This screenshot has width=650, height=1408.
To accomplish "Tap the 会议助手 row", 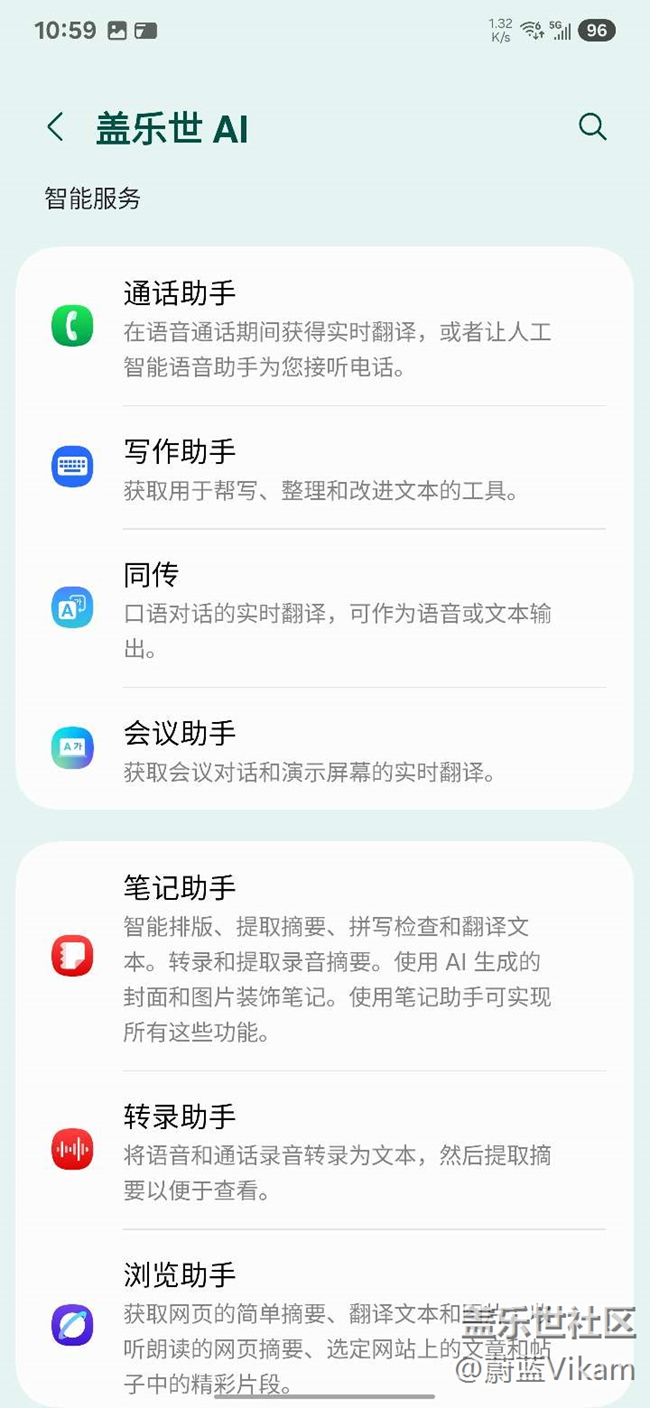I will [324, 749].
